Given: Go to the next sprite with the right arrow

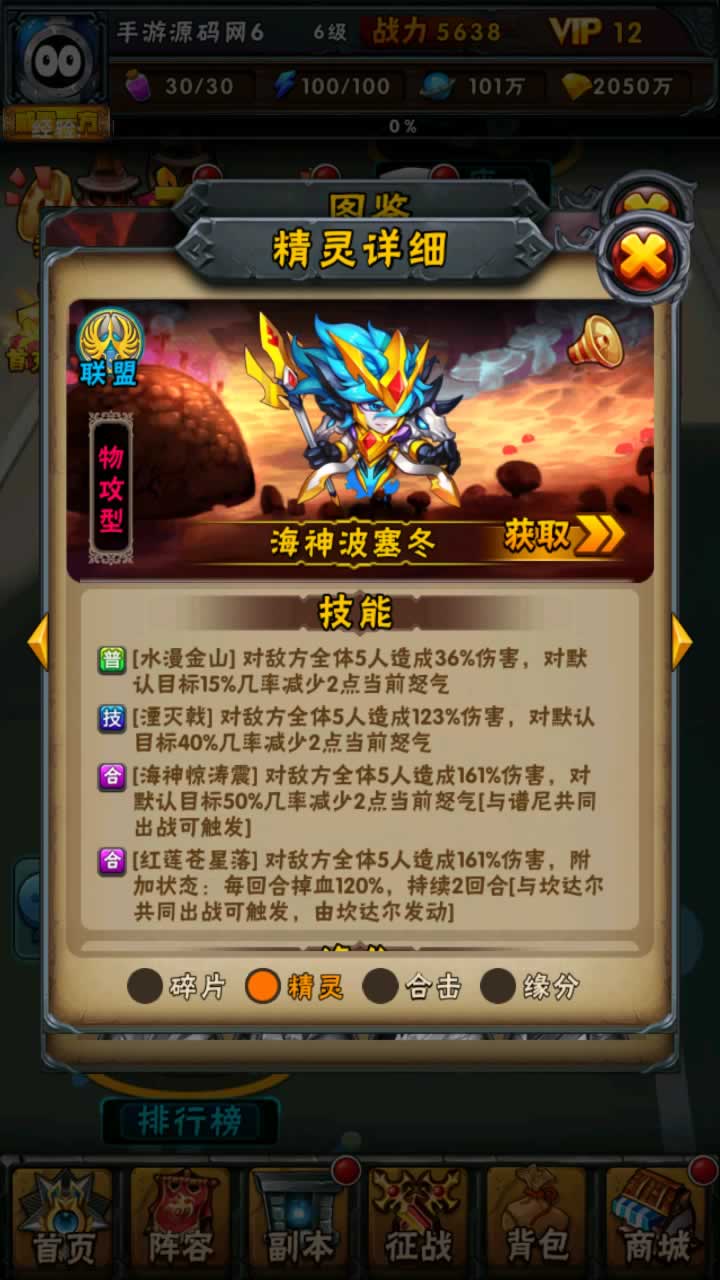Looking at the screenshot, I should (x=681, y=641).
